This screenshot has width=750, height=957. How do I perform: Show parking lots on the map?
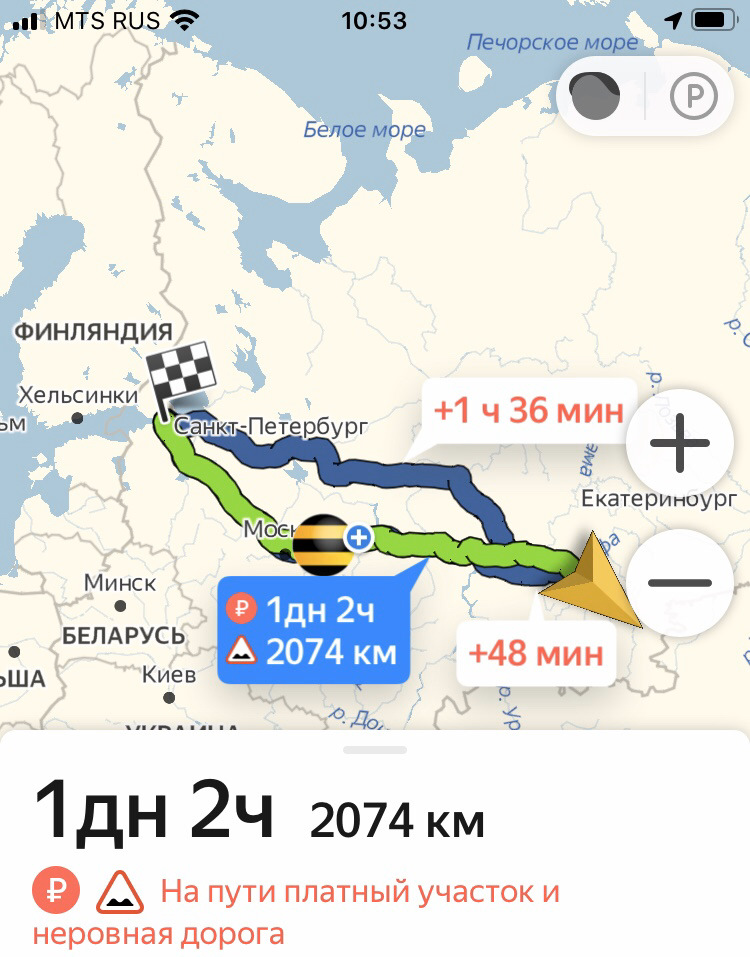pyautogui.click(x=694, y=97)
